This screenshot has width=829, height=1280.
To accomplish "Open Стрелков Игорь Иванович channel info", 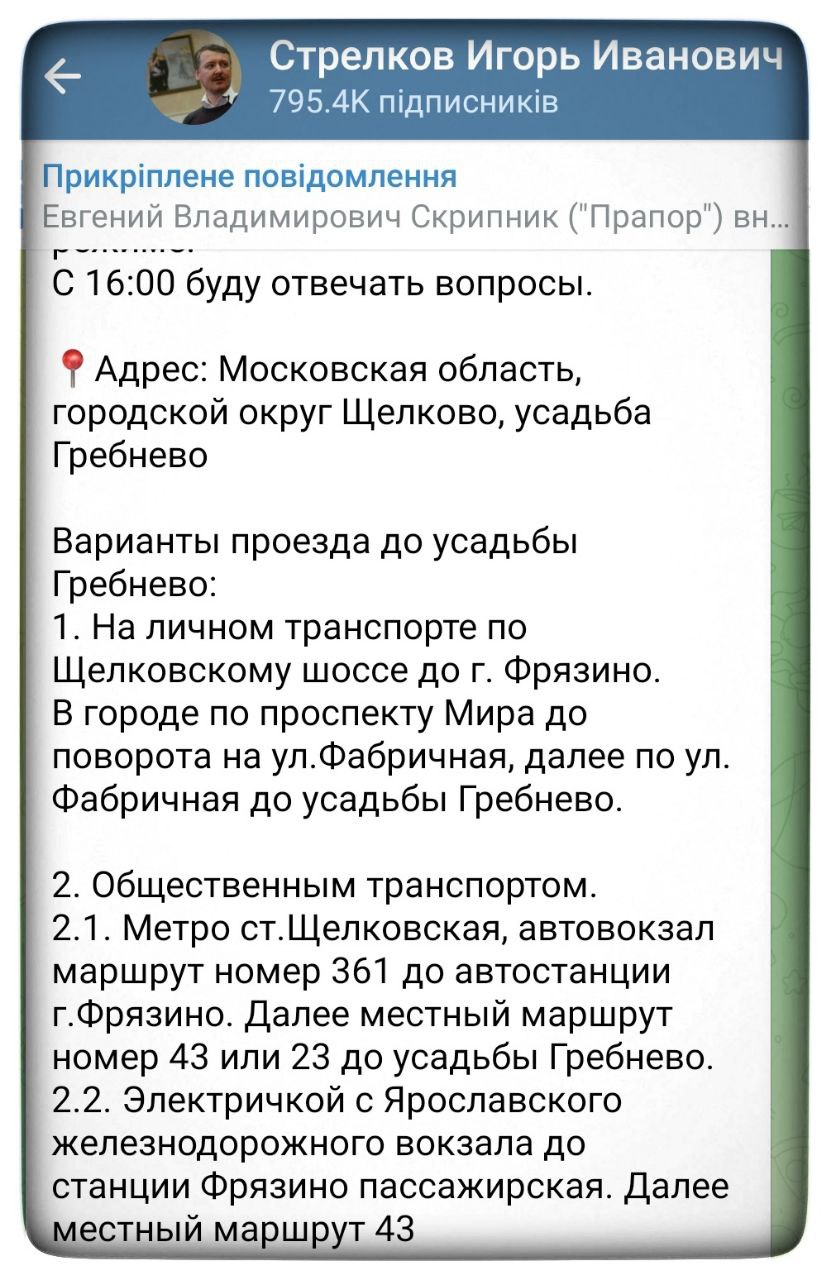I will pyautogui.click(x=525, y=60).
